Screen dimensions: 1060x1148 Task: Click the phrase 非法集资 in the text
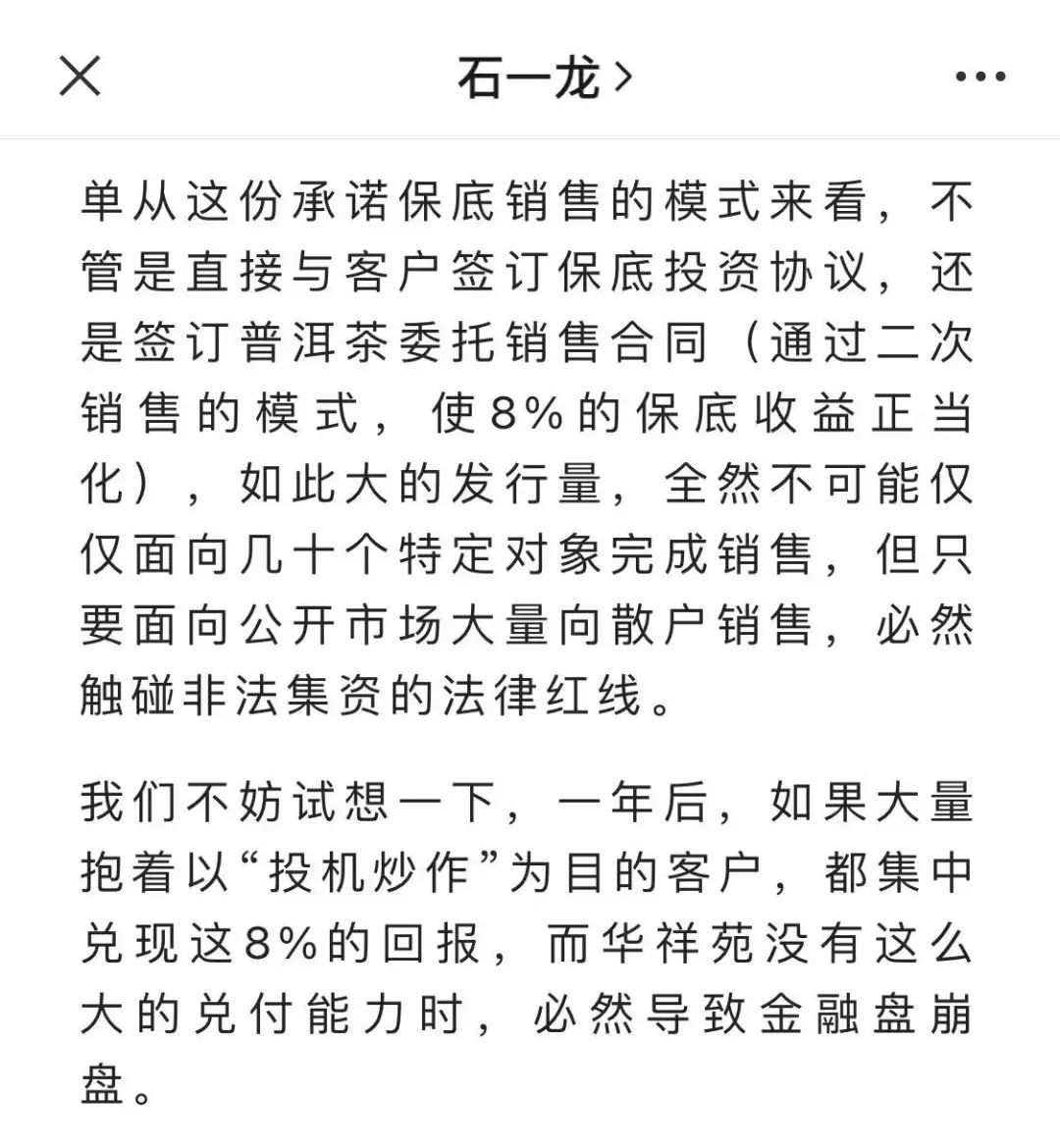tap(273, 697)
